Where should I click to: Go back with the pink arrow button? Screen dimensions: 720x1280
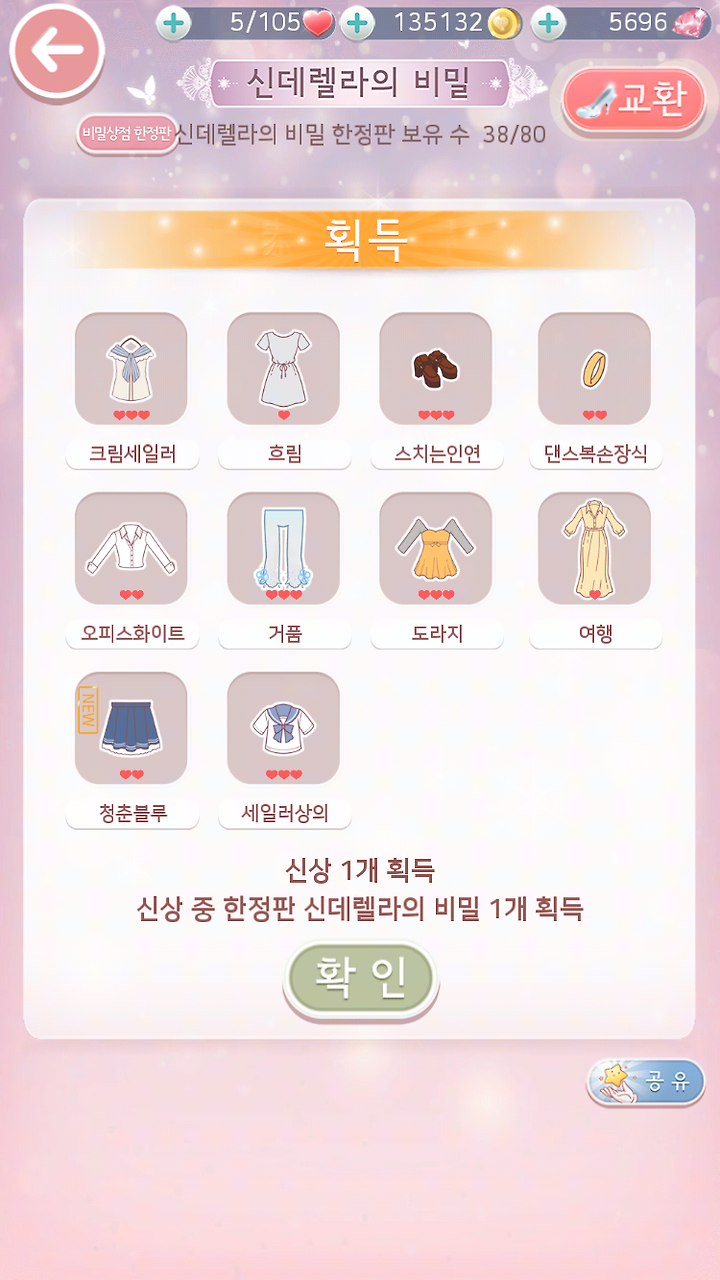(57, 52)
